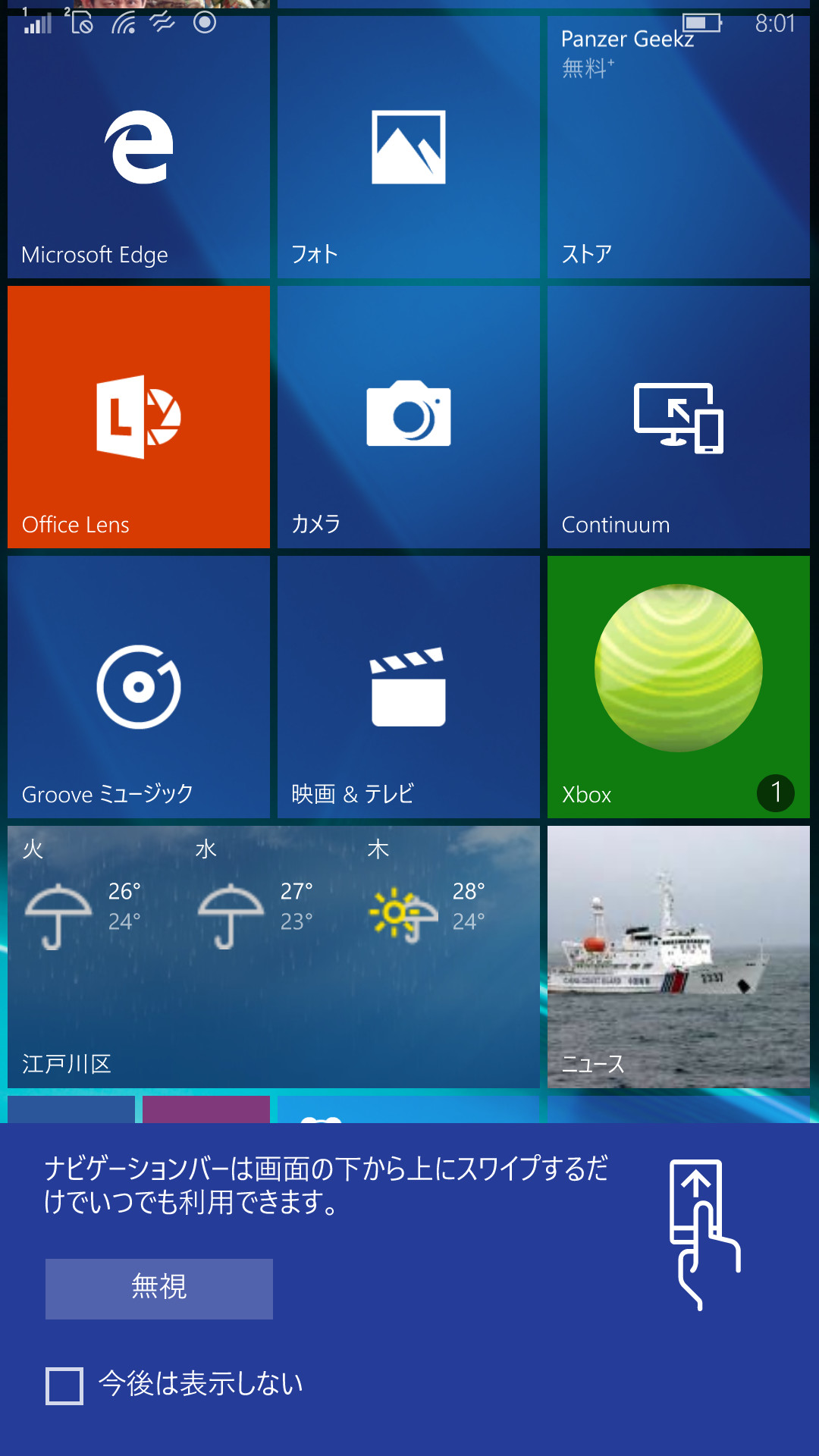Launch the Xbox tile

coord(678,687)
